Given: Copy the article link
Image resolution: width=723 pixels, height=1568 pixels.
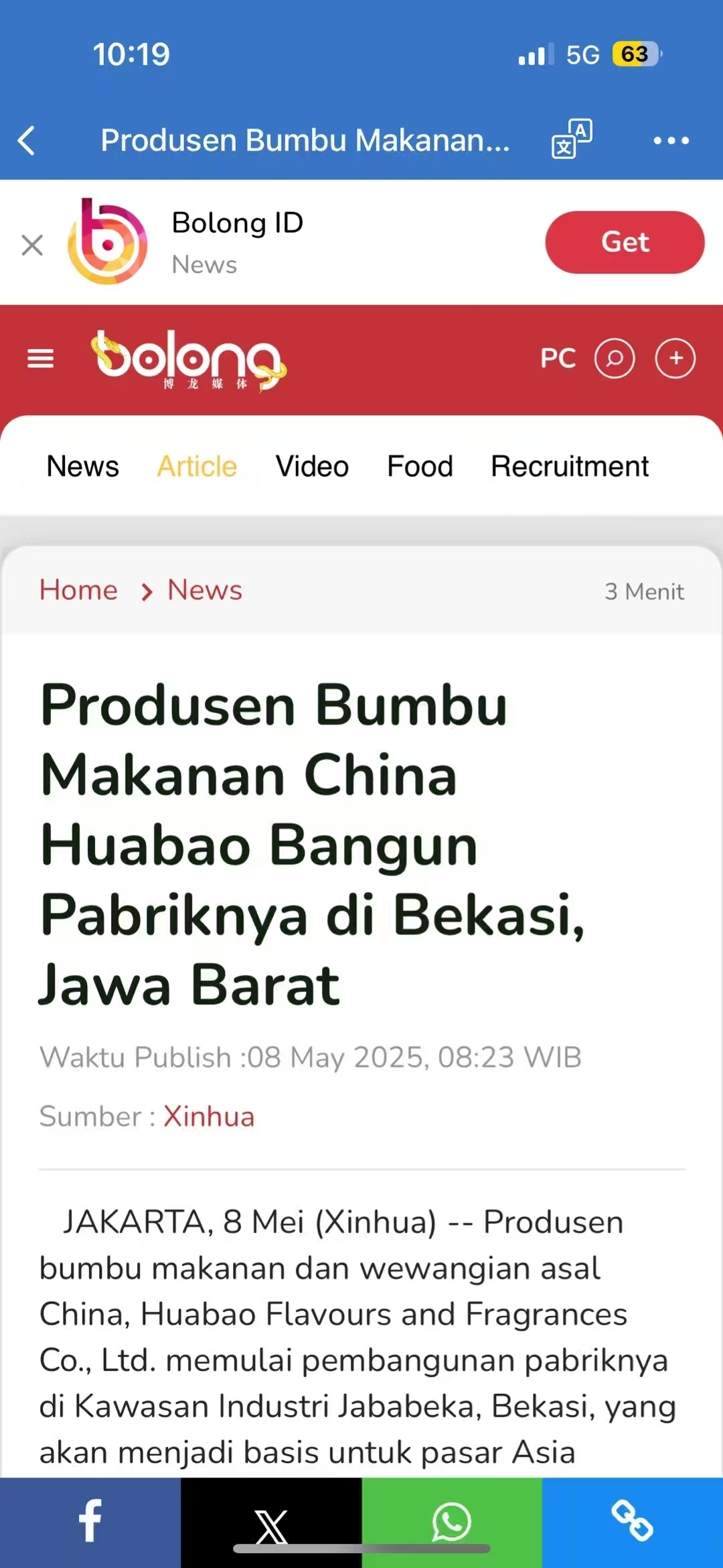Looking at the screenshot, I should tap(632, 1520).
